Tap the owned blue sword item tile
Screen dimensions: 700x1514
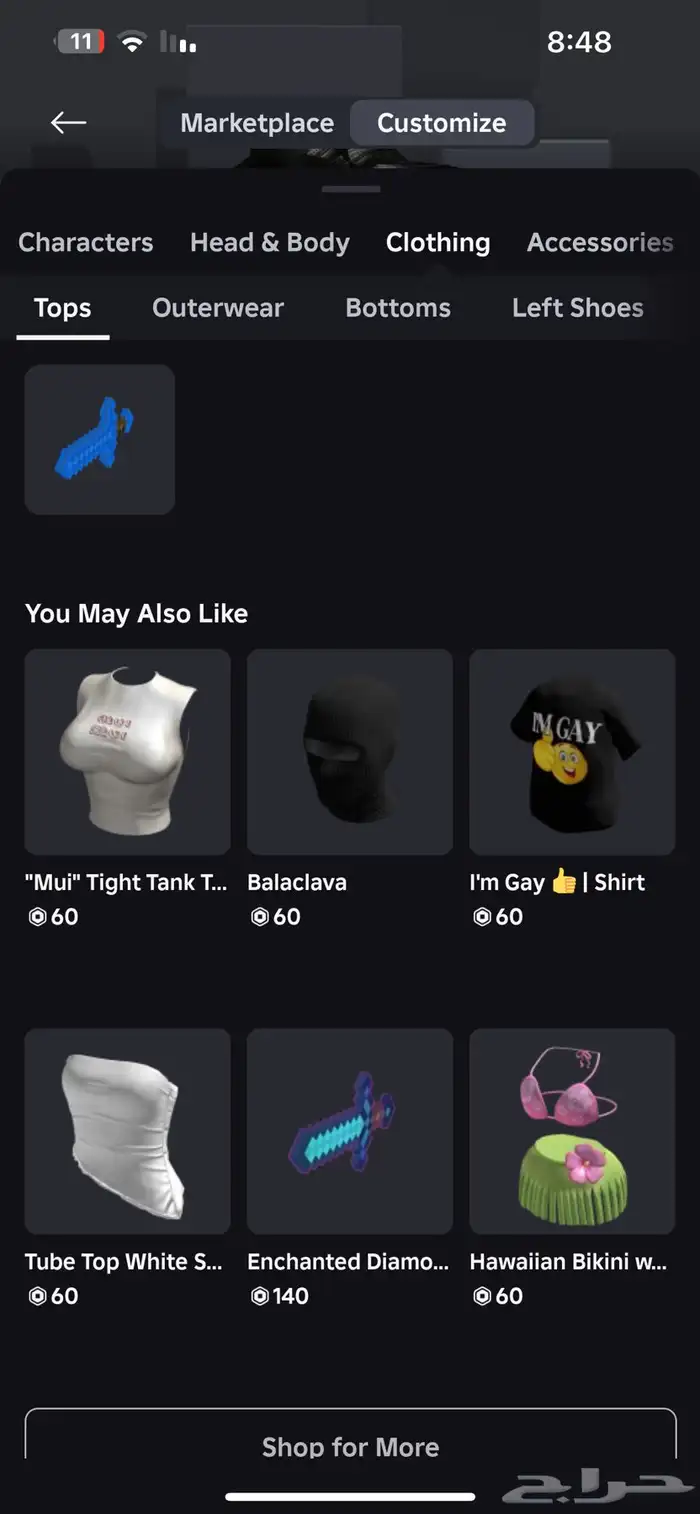[100, 440]
